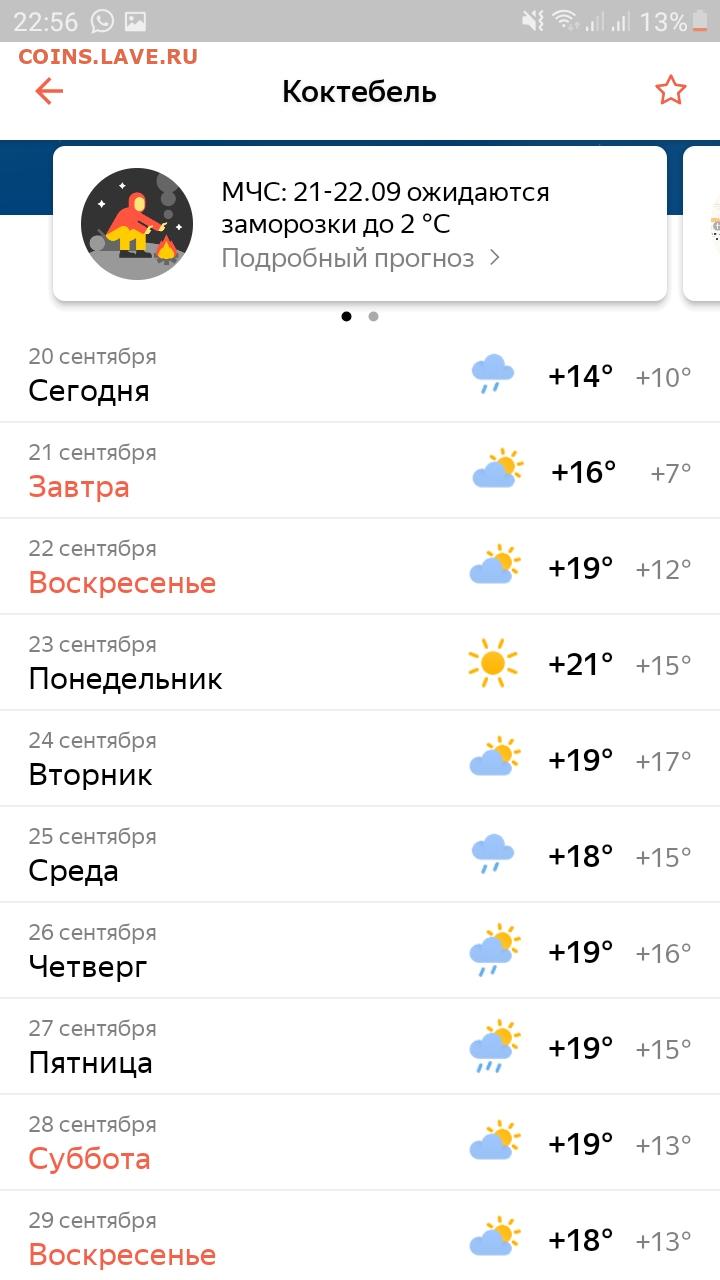This screenshot has height=1280, width=720.
Task: Open today's forecast for 20 сентября
Action: click(x=360, y=375)
